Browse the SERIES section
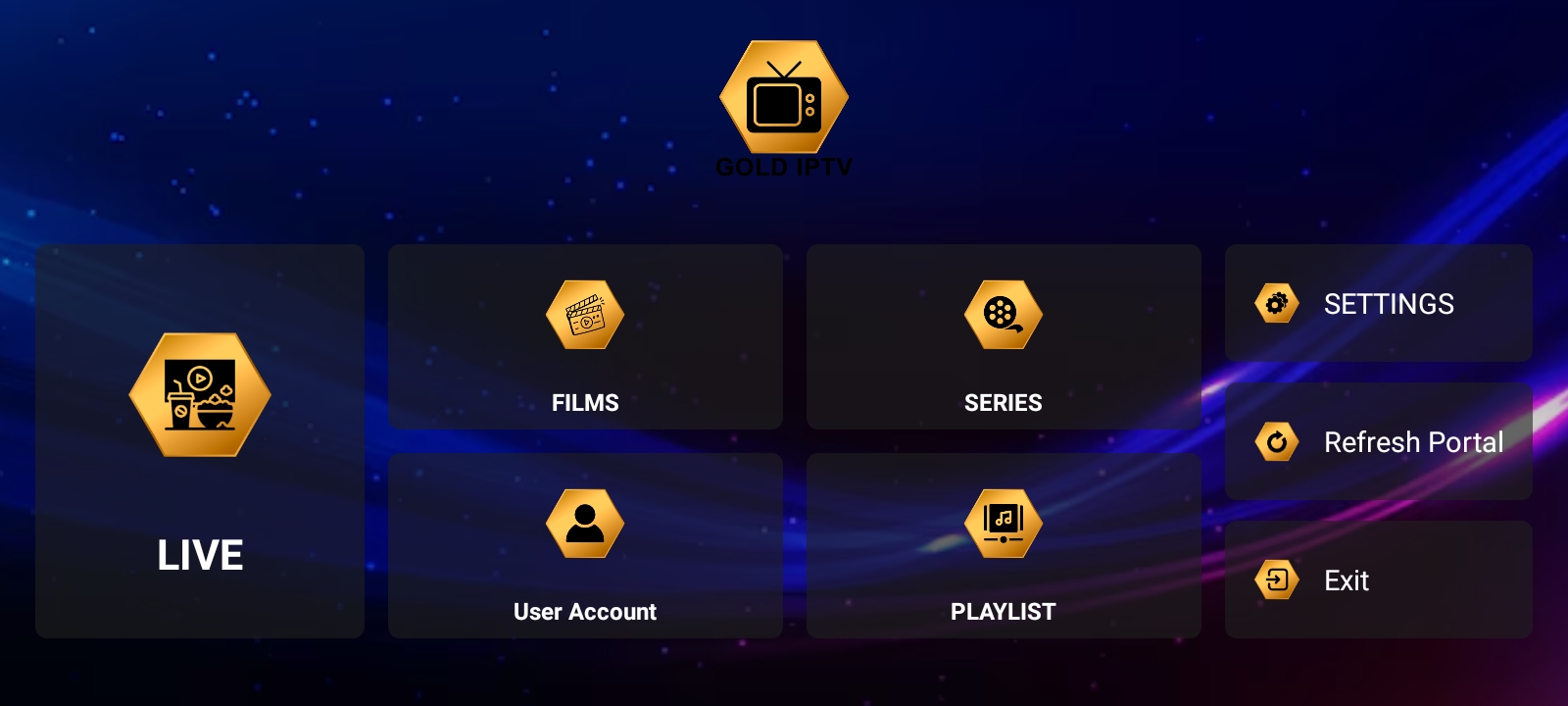Image resolution: width=1568 pixels, height=706 pixels. tap(1003, 336)
